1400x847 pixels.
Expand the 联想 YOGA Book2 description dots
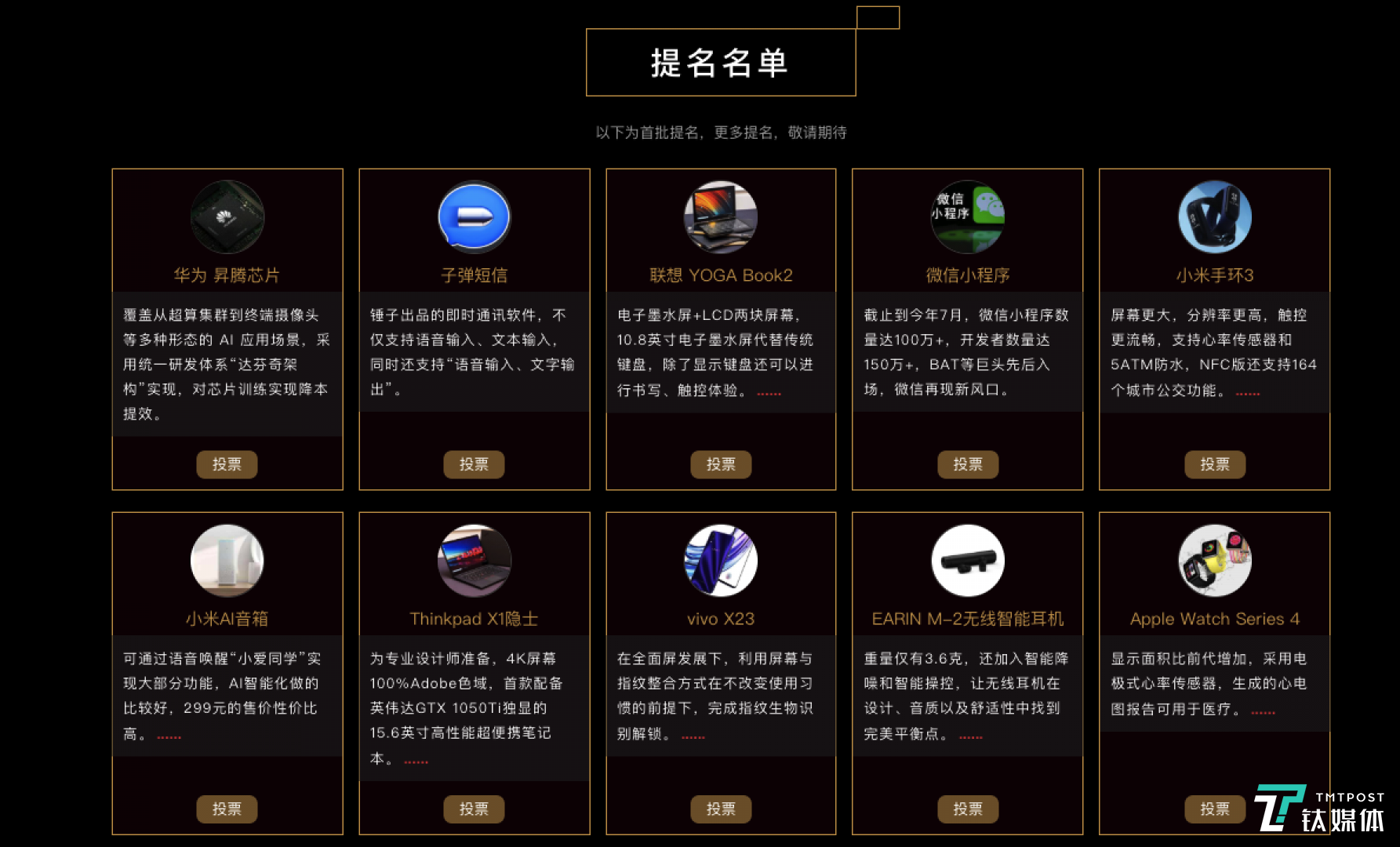[x=769, y=394]
